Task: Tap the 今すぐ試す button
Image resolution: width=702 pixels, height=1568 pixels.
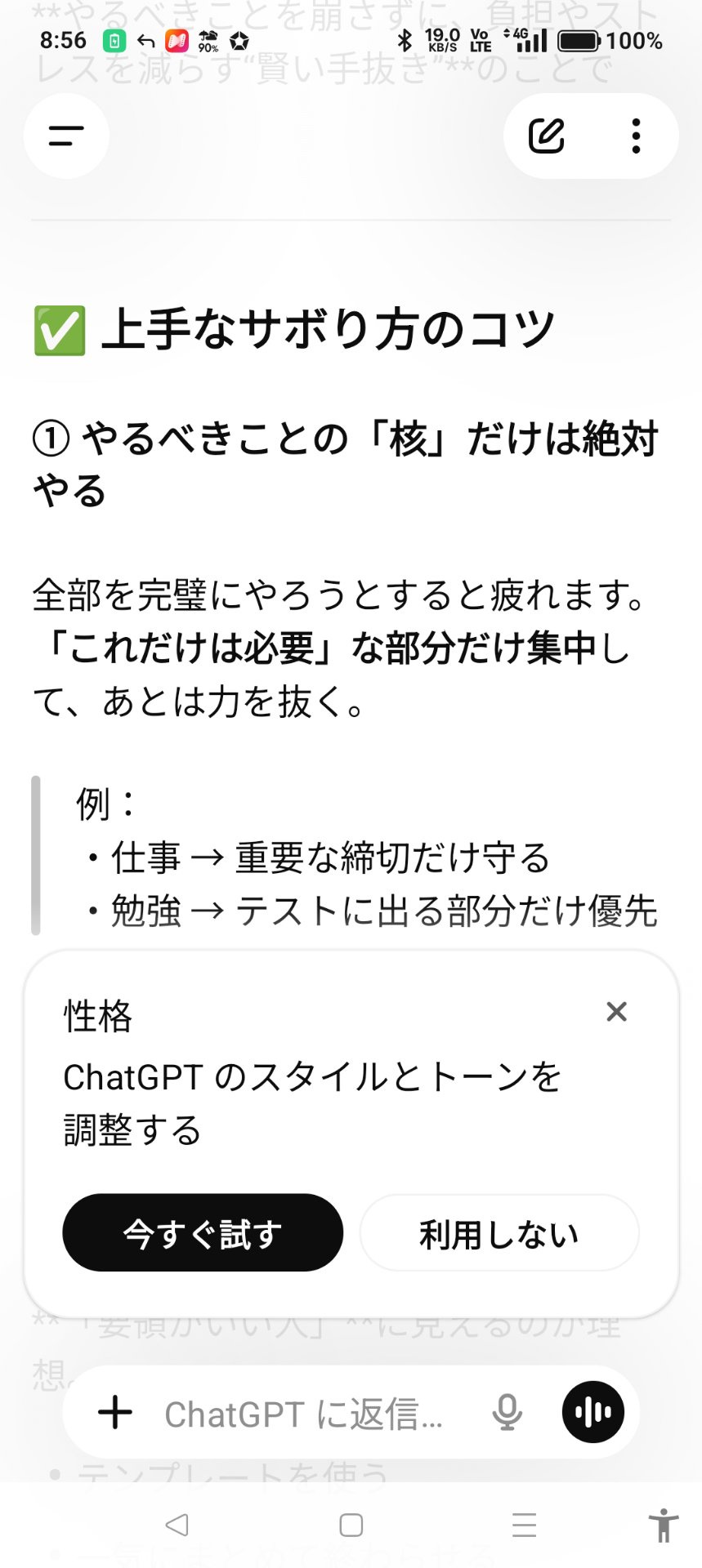Action: 203,1232
